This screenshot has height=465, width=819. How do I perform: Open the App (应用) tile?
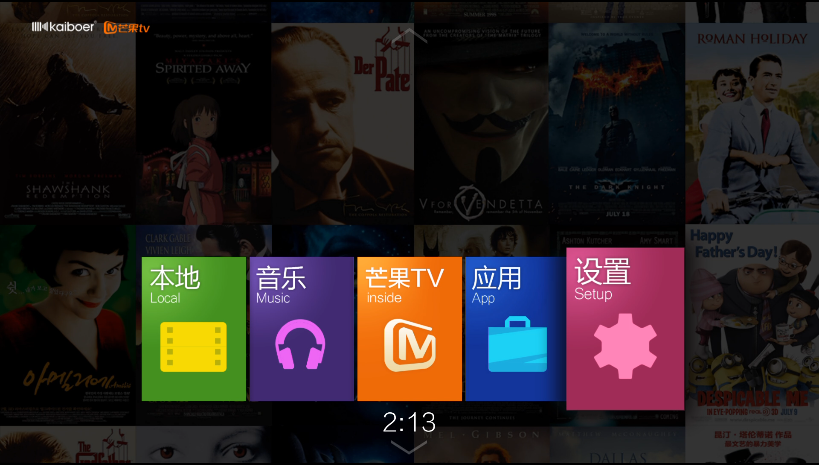coord(517,329)
